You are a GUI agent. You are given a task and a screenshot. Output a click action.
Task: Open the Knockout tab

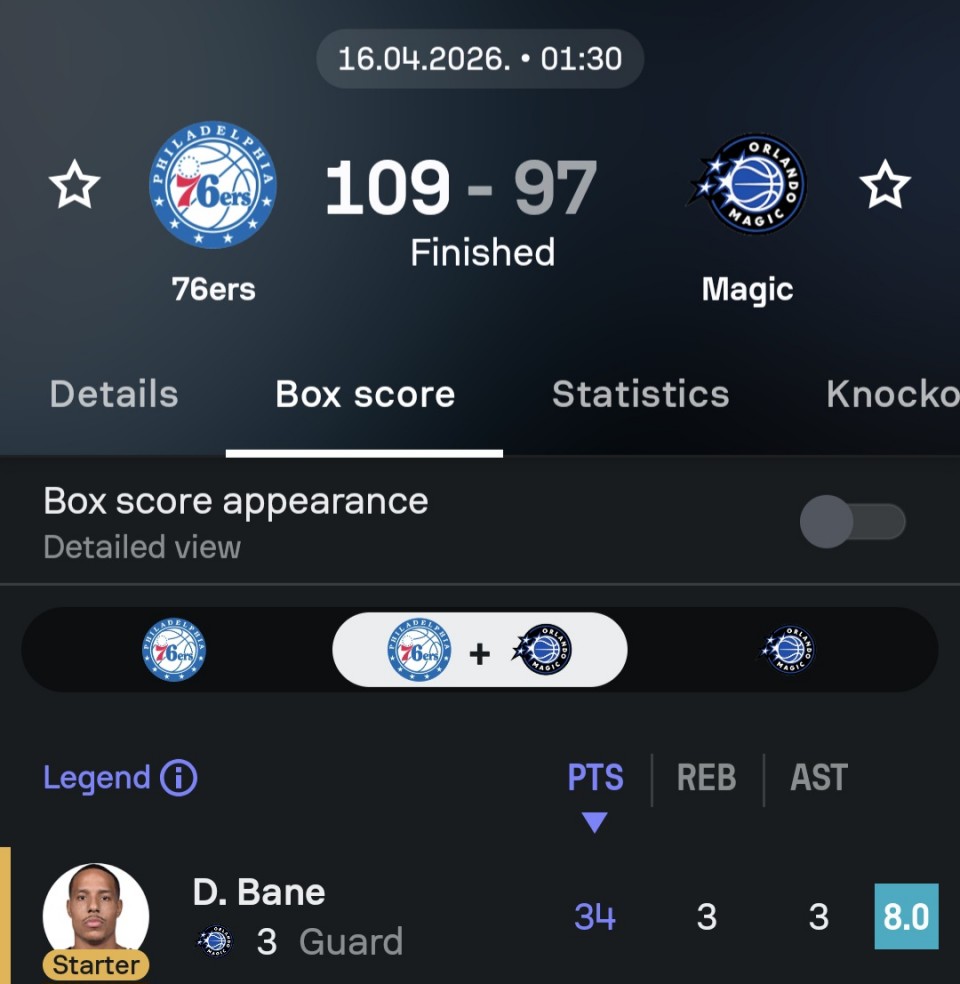tap(892, 394)
